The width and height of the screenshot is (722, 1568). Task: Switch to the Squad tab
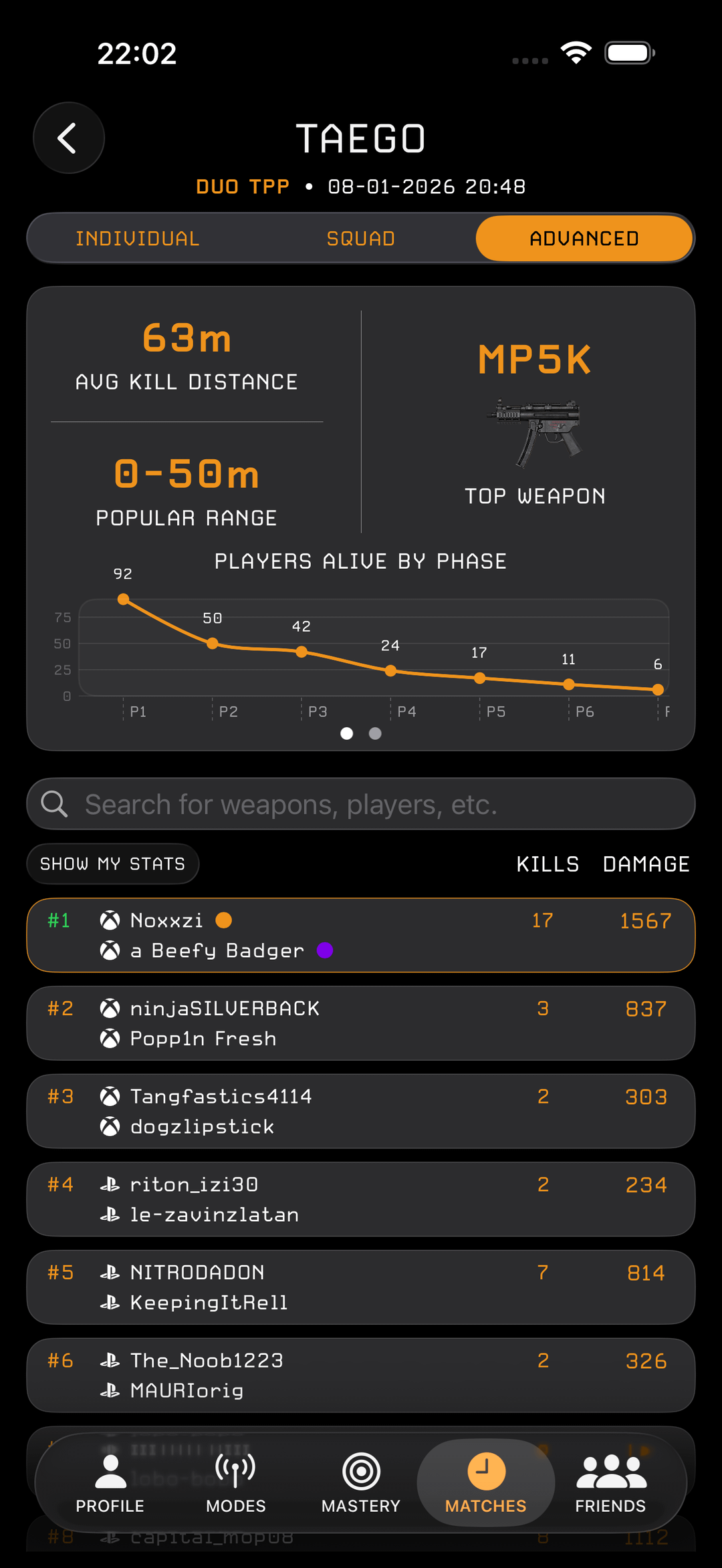361,239
